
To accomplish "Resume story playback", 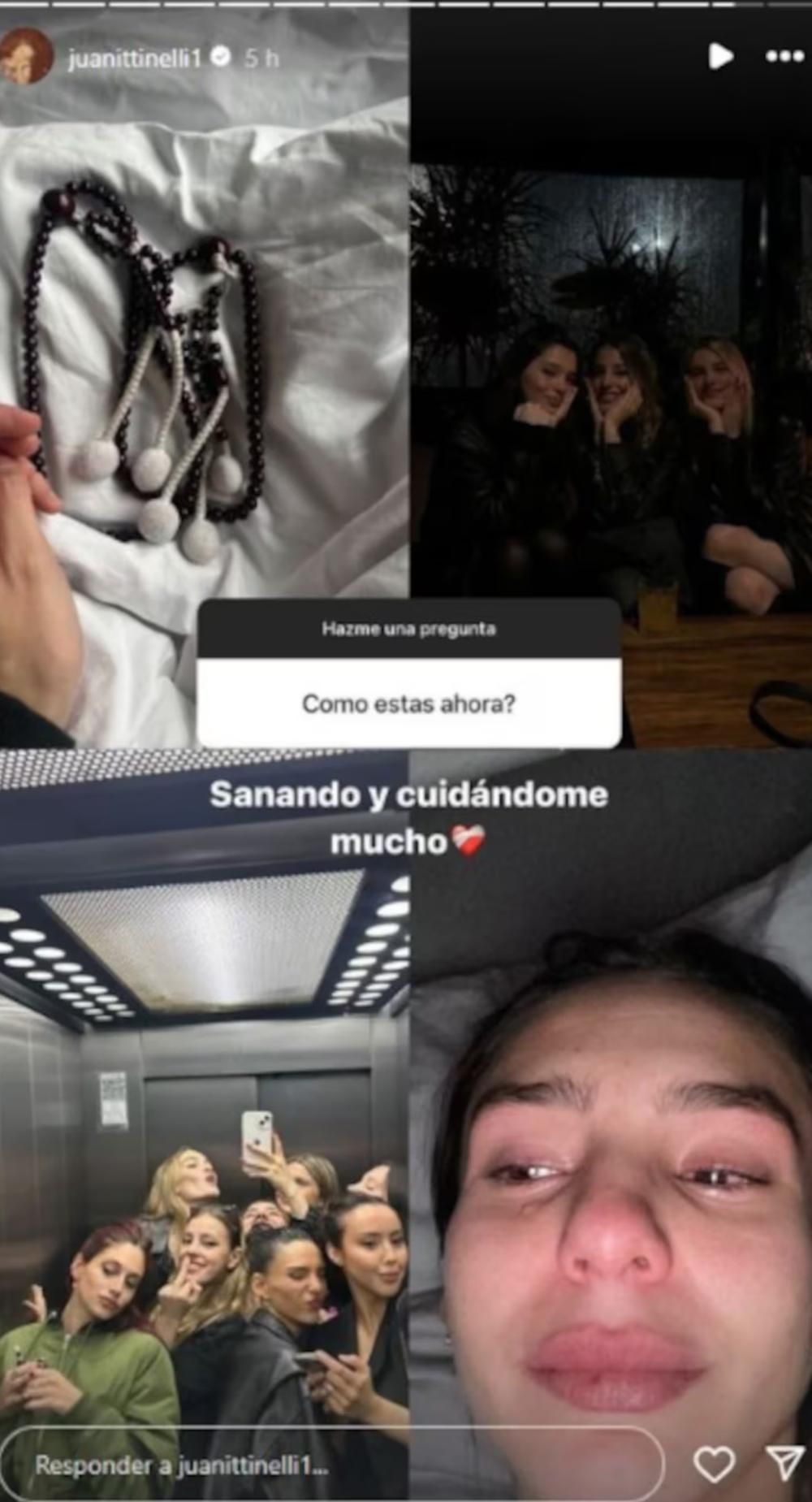I will (x=719, y=56).
